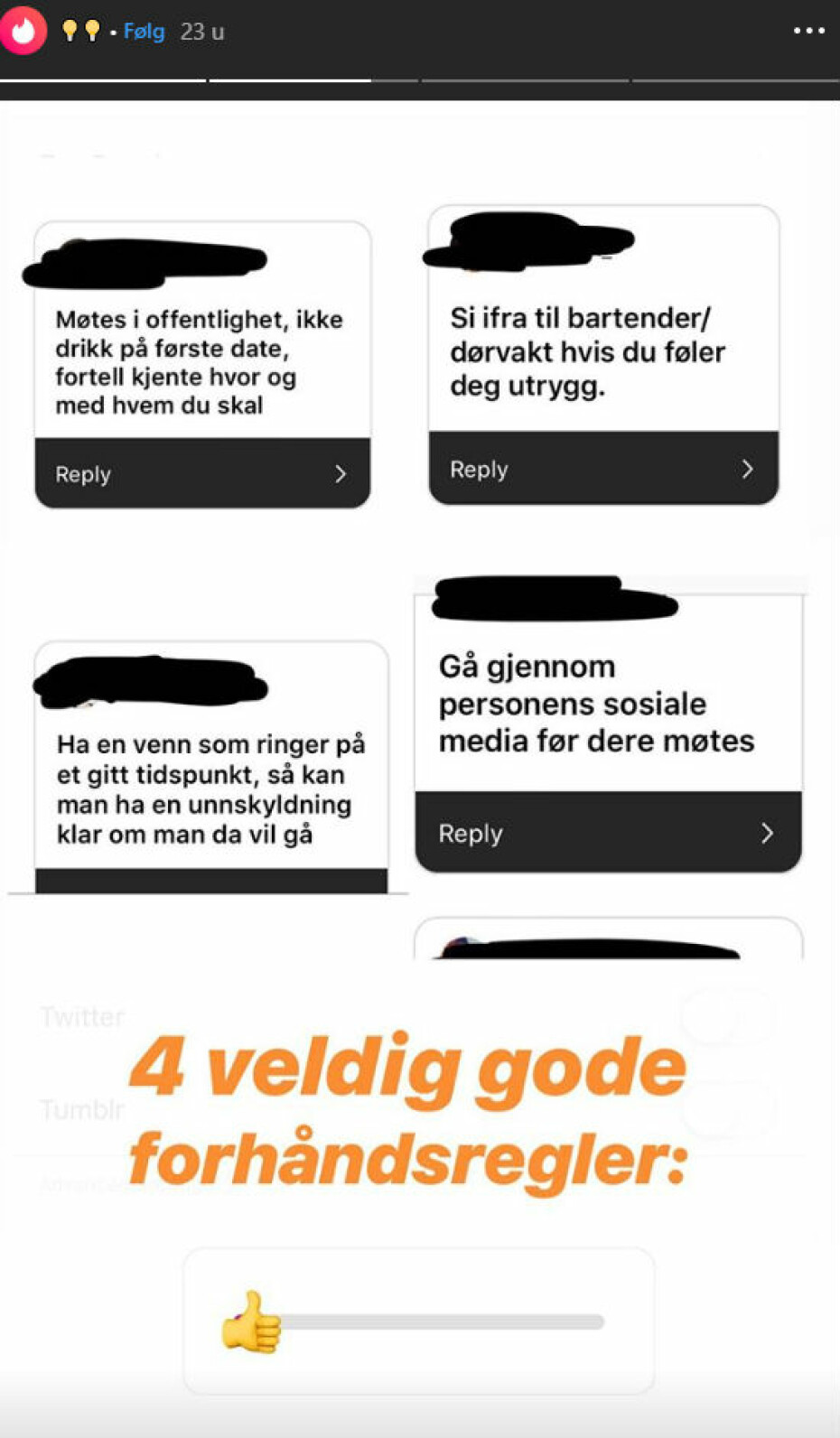Open the story options via three-dot menu icon
Image resolution: width=840 pixels, height=1438 pixels.
(807, 30)
